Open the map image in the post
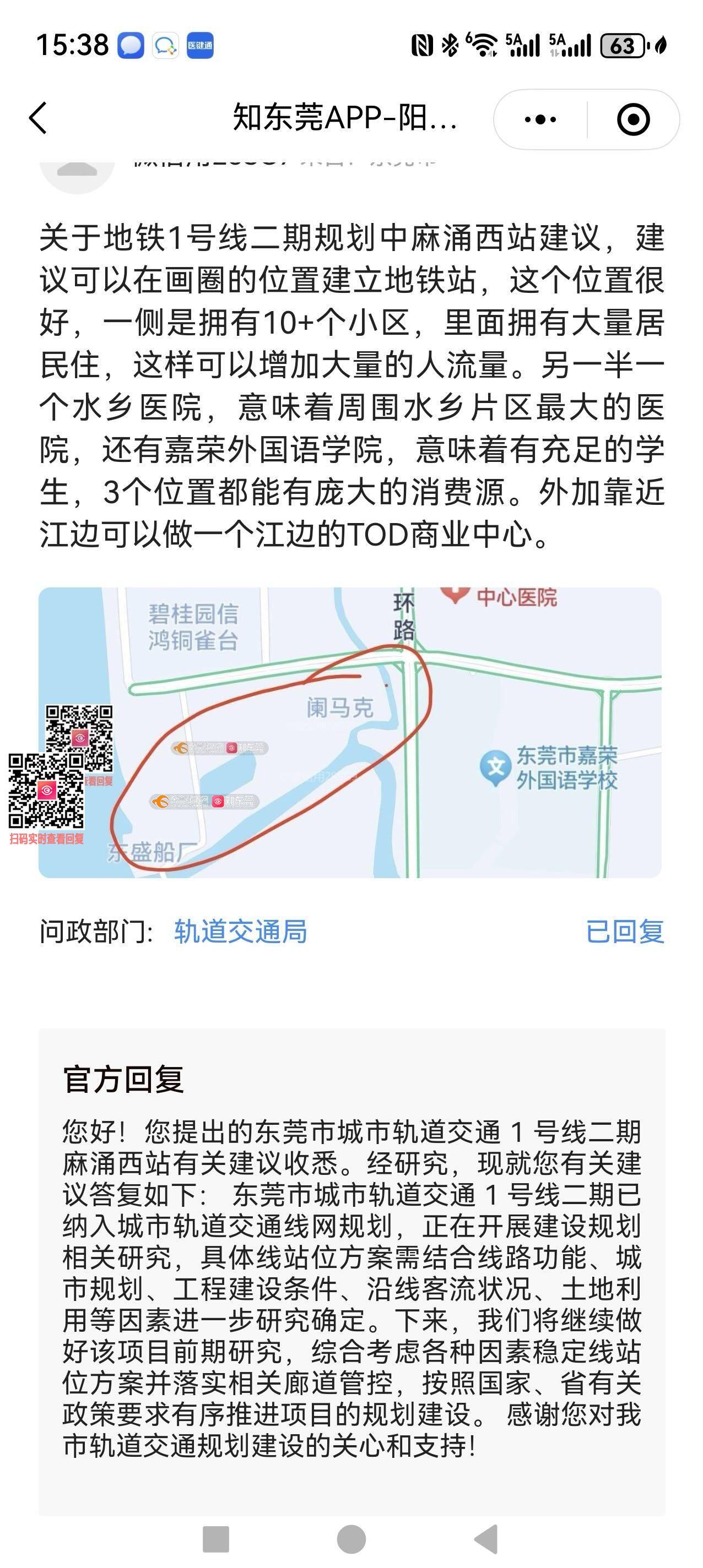Screen dimensions: 703x1568 (350, 732)
